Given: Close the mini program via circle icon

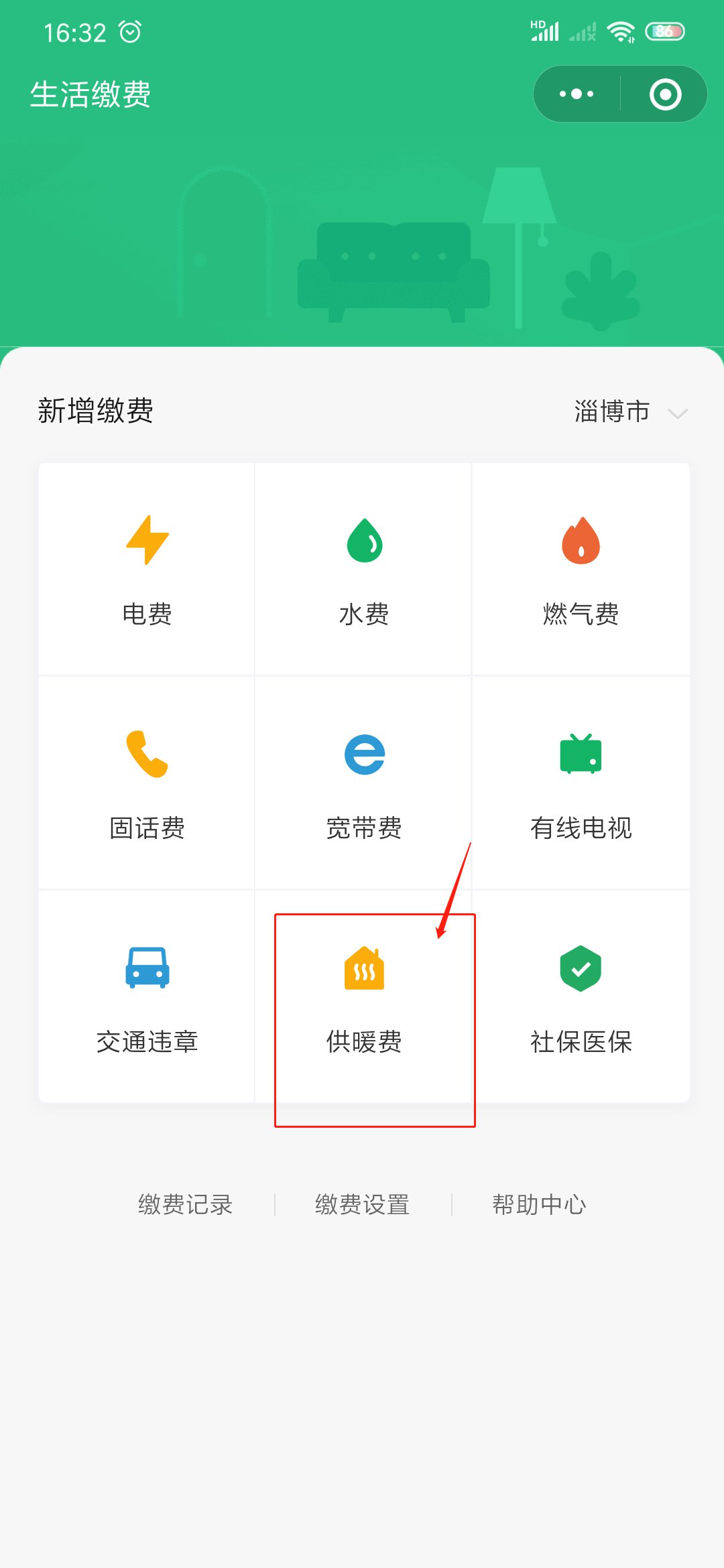Looking at the screenshot, I should click(x=665, y=94).
